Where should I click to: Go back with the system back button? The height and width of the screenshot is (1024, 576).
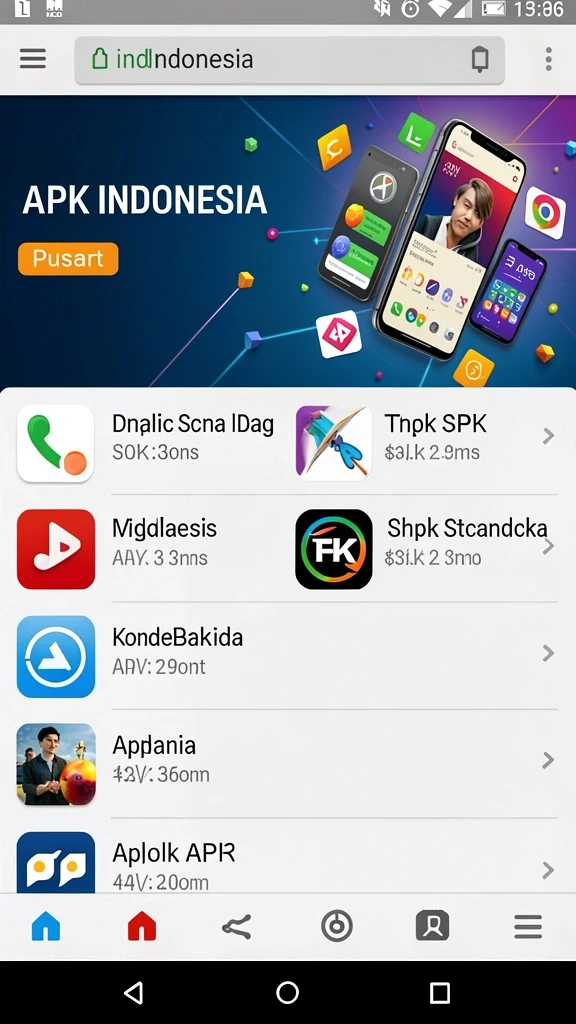[x=134, y=993]
